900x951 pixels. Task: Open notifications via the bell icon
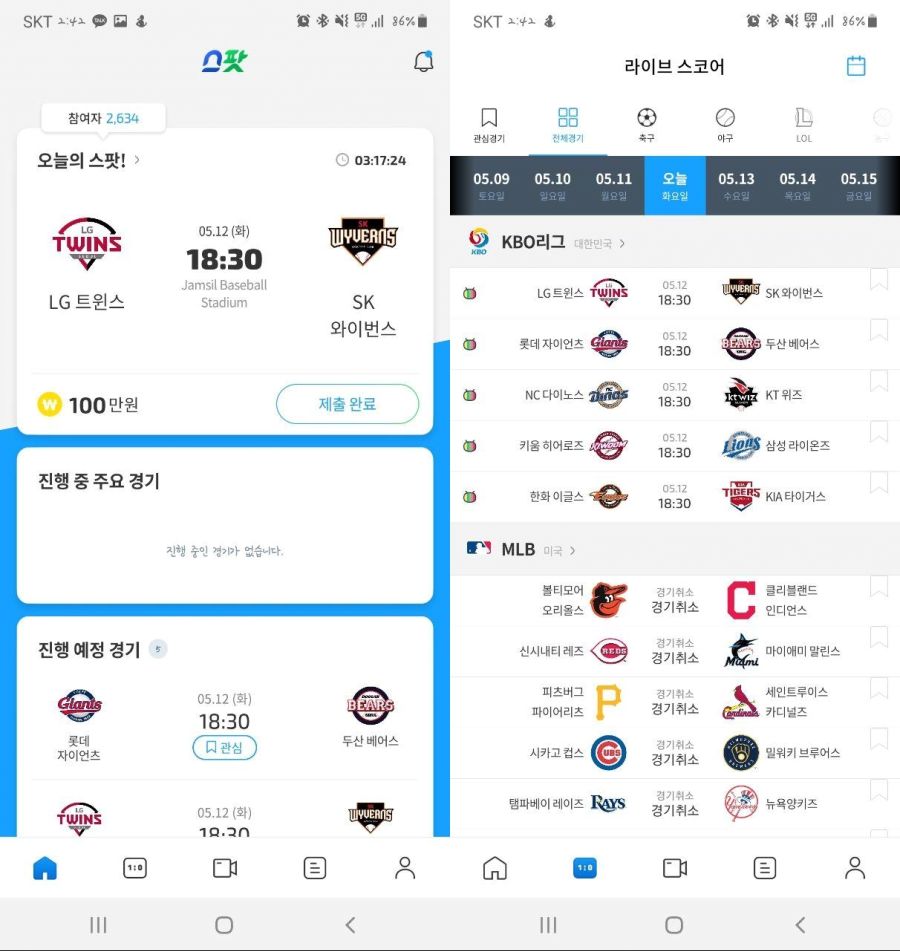pyautogui.click(x=422, y=60)
